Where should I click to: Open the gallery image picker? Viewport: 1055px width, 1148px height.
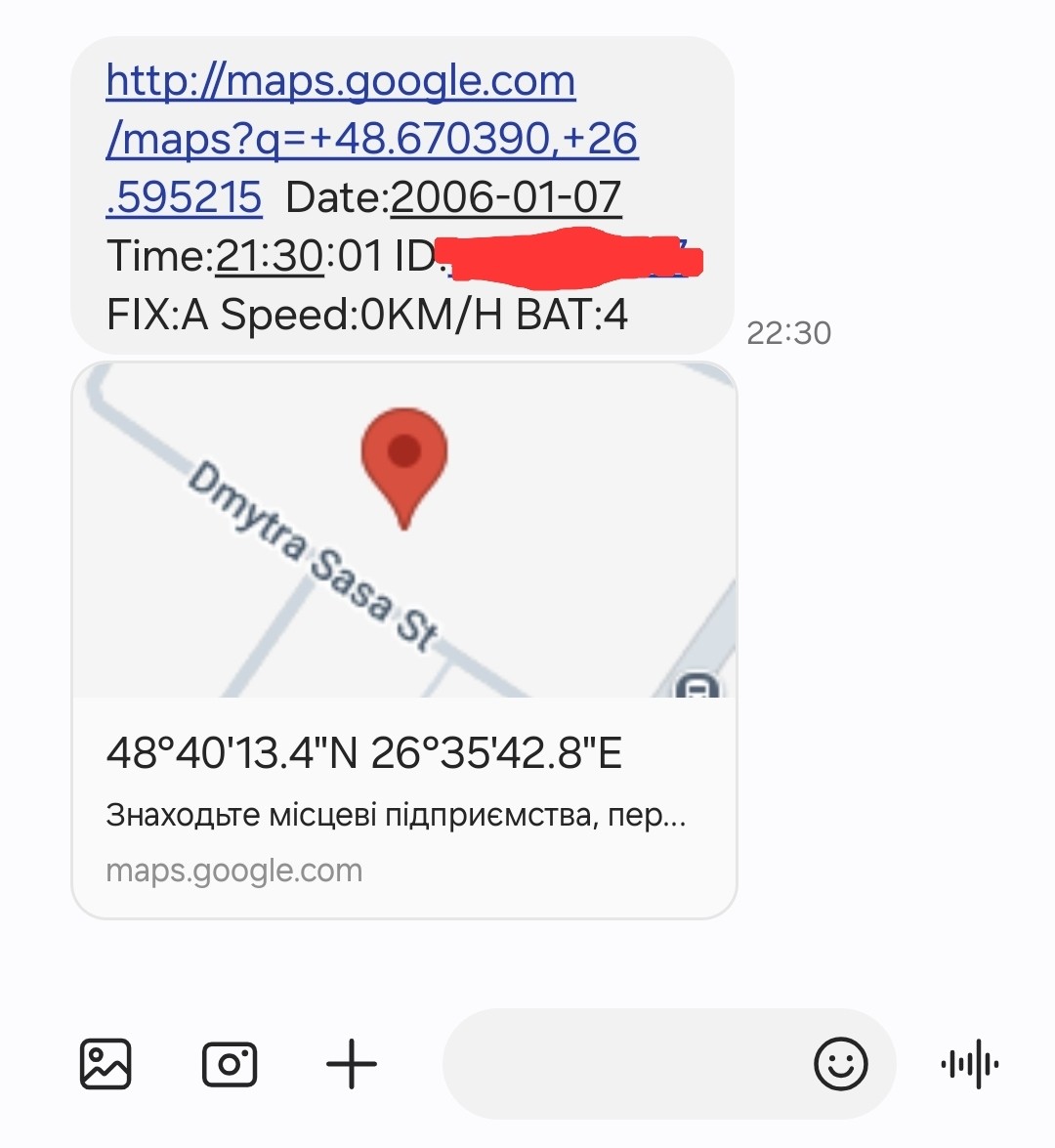pyautogui.click(x=105, y=1064)
